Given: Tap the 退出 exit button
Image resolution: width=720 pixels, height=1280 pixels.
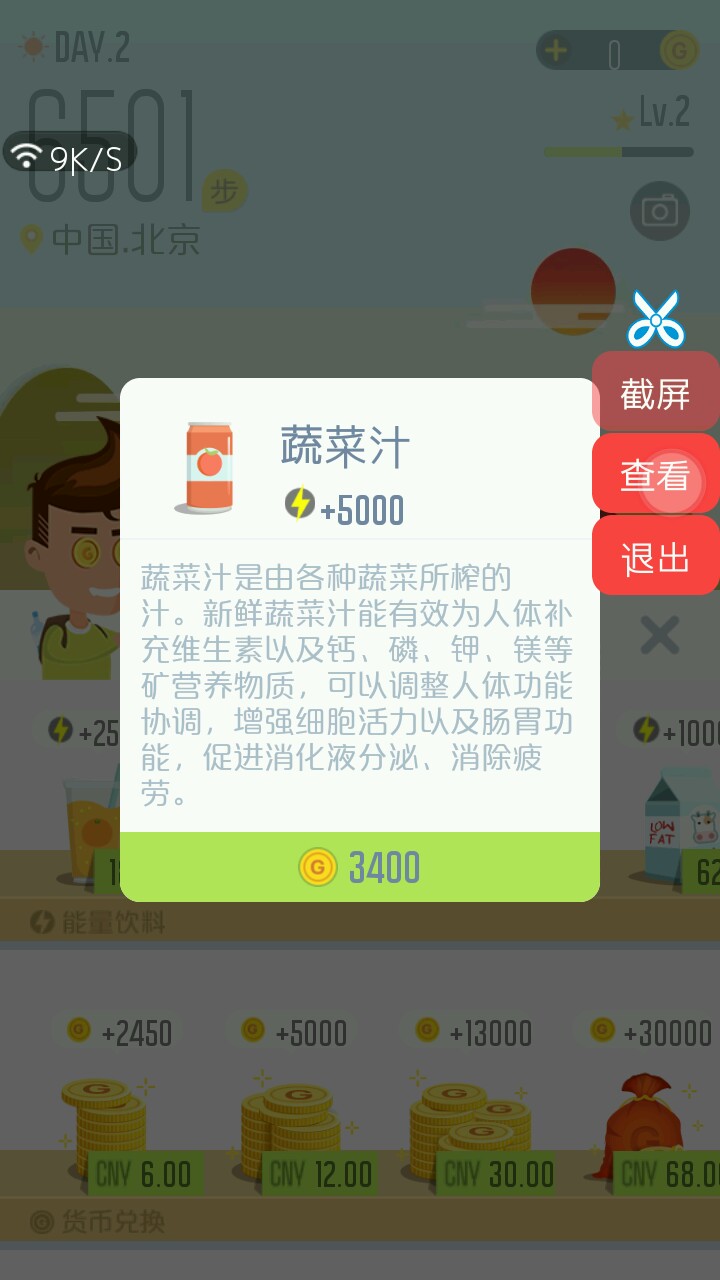Looking at the screenshot, I should 655,557.
